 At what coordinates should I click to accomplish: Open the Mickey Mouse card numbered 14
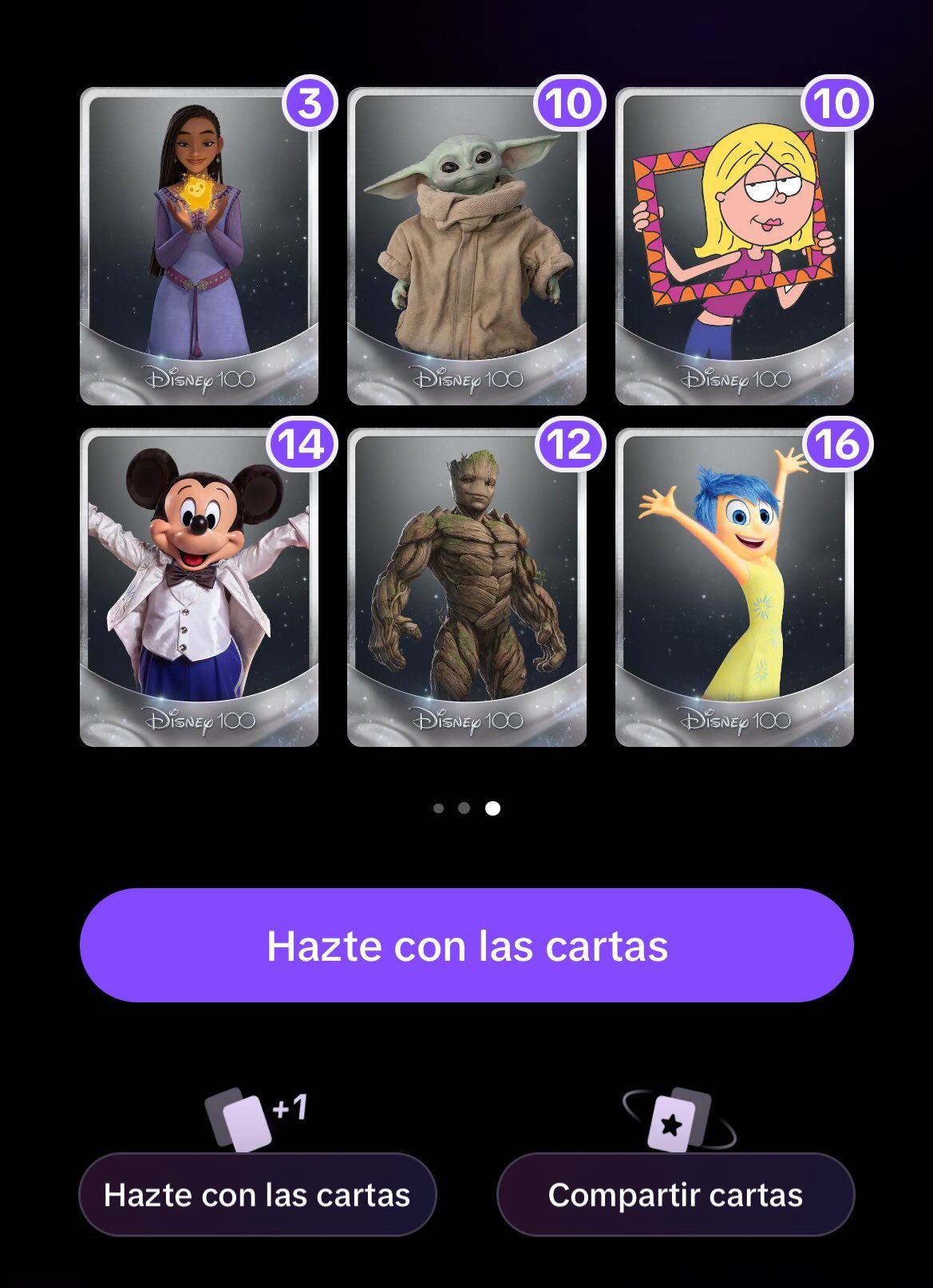coord(199,587)
